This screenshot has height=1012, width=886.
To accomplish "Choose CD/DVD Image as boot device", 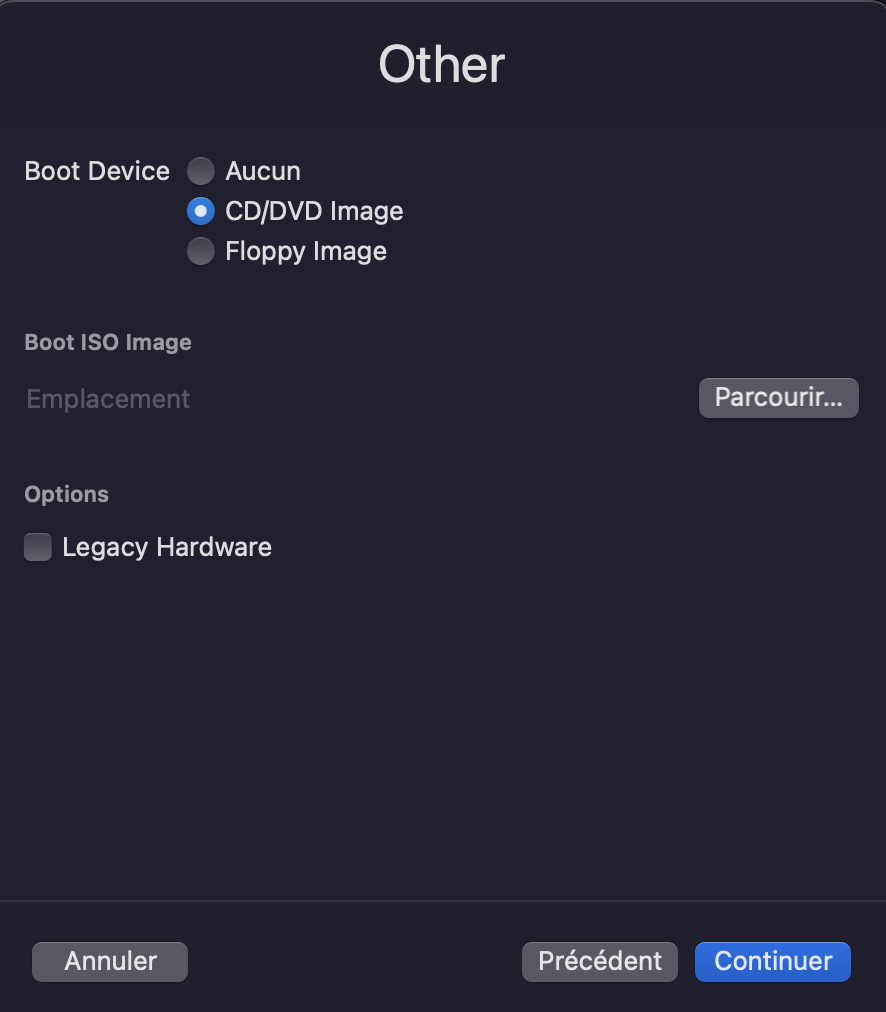I will [201, 211].
